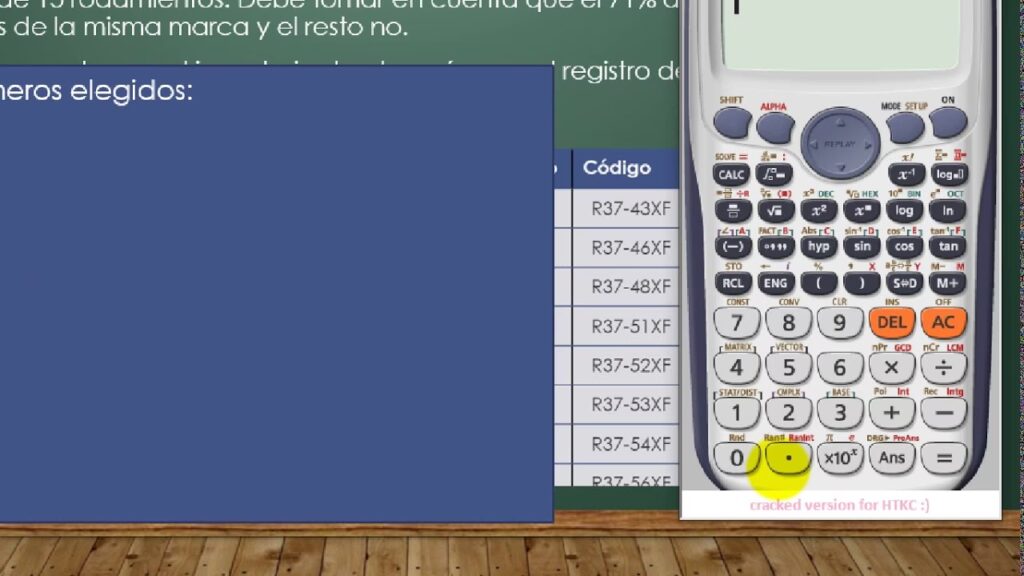Tap the M+ memory key
This screenshot has height=576, width=1024.
pos(947,283)
